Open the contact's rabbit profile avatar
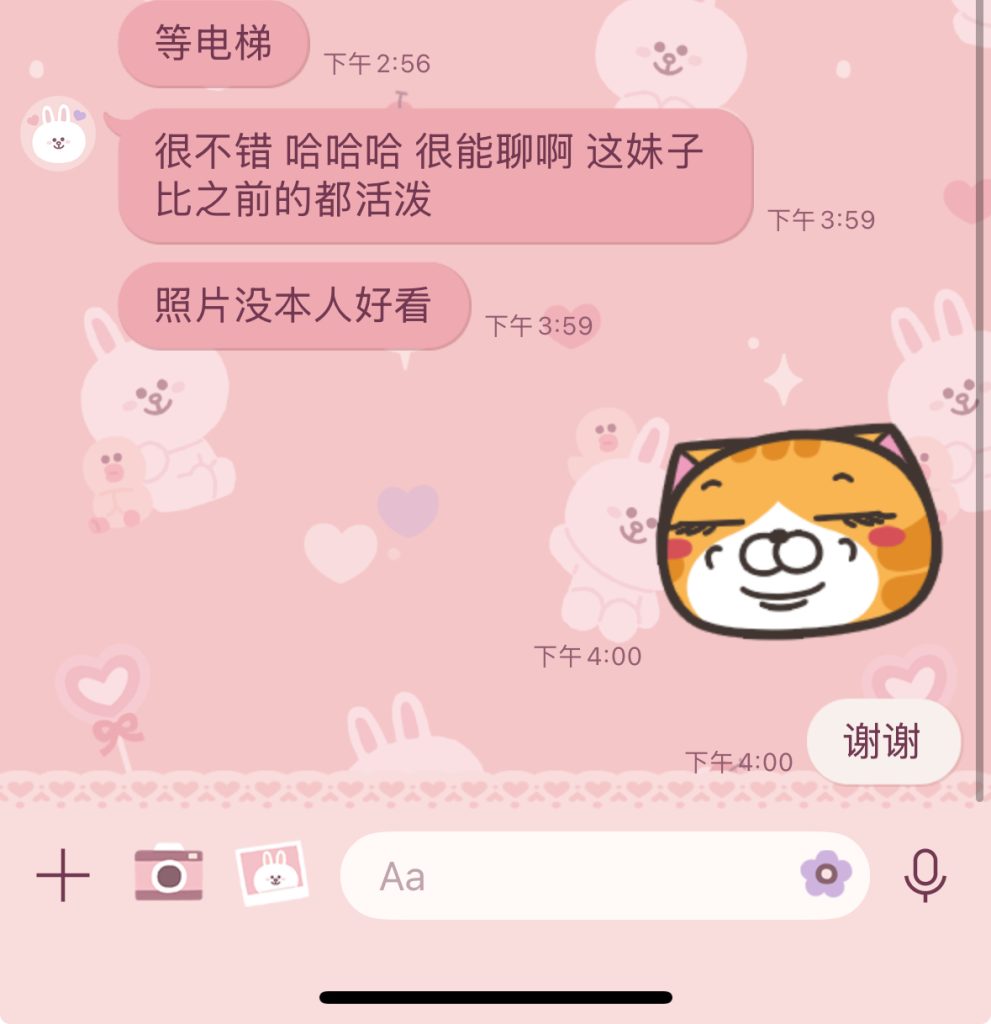Screen dimensions: 991x1024 point(58,133)
